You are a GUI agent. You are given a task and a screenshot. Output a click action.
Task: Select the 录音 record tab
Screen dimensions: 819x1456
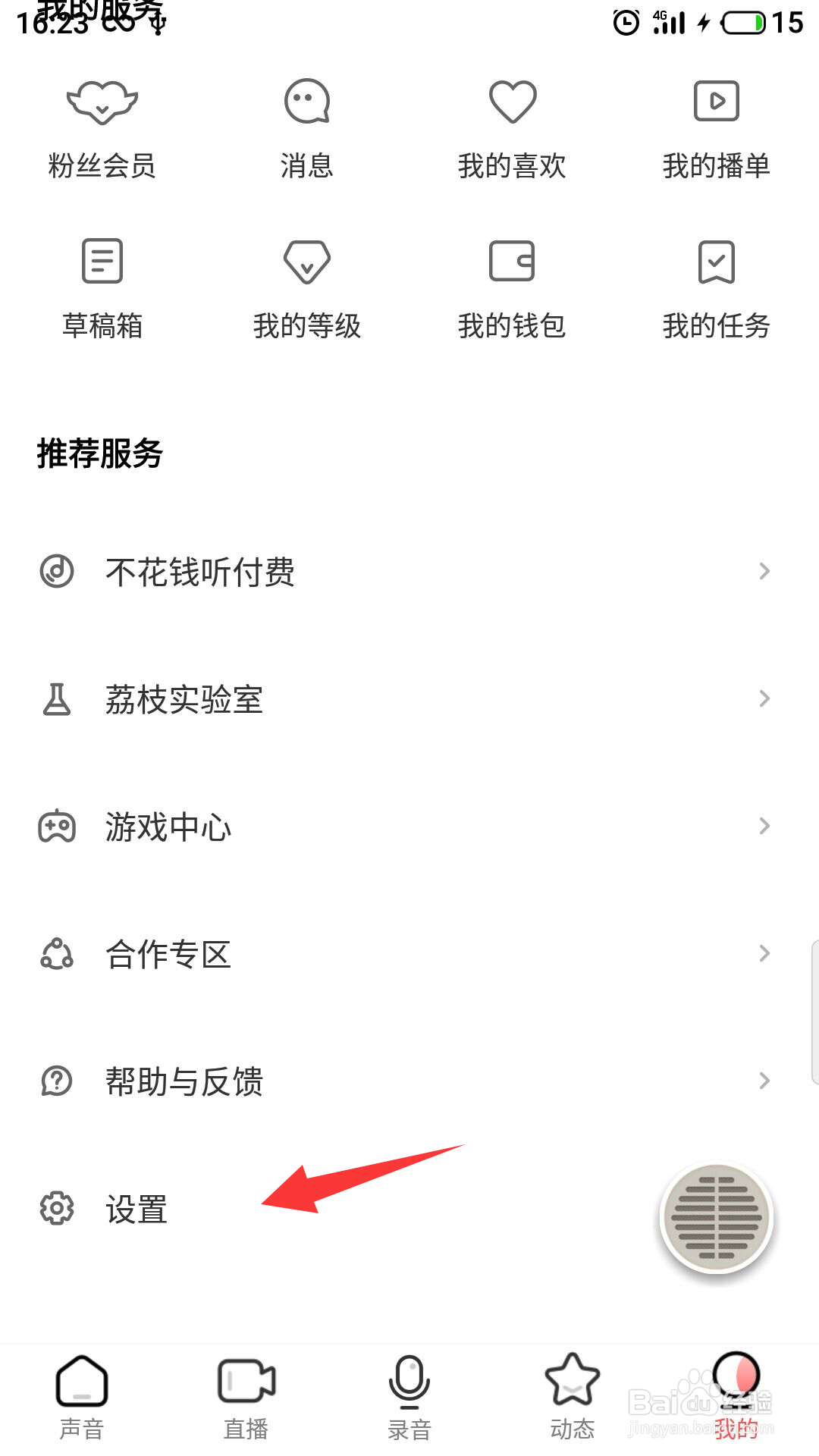coord(409,1397)
